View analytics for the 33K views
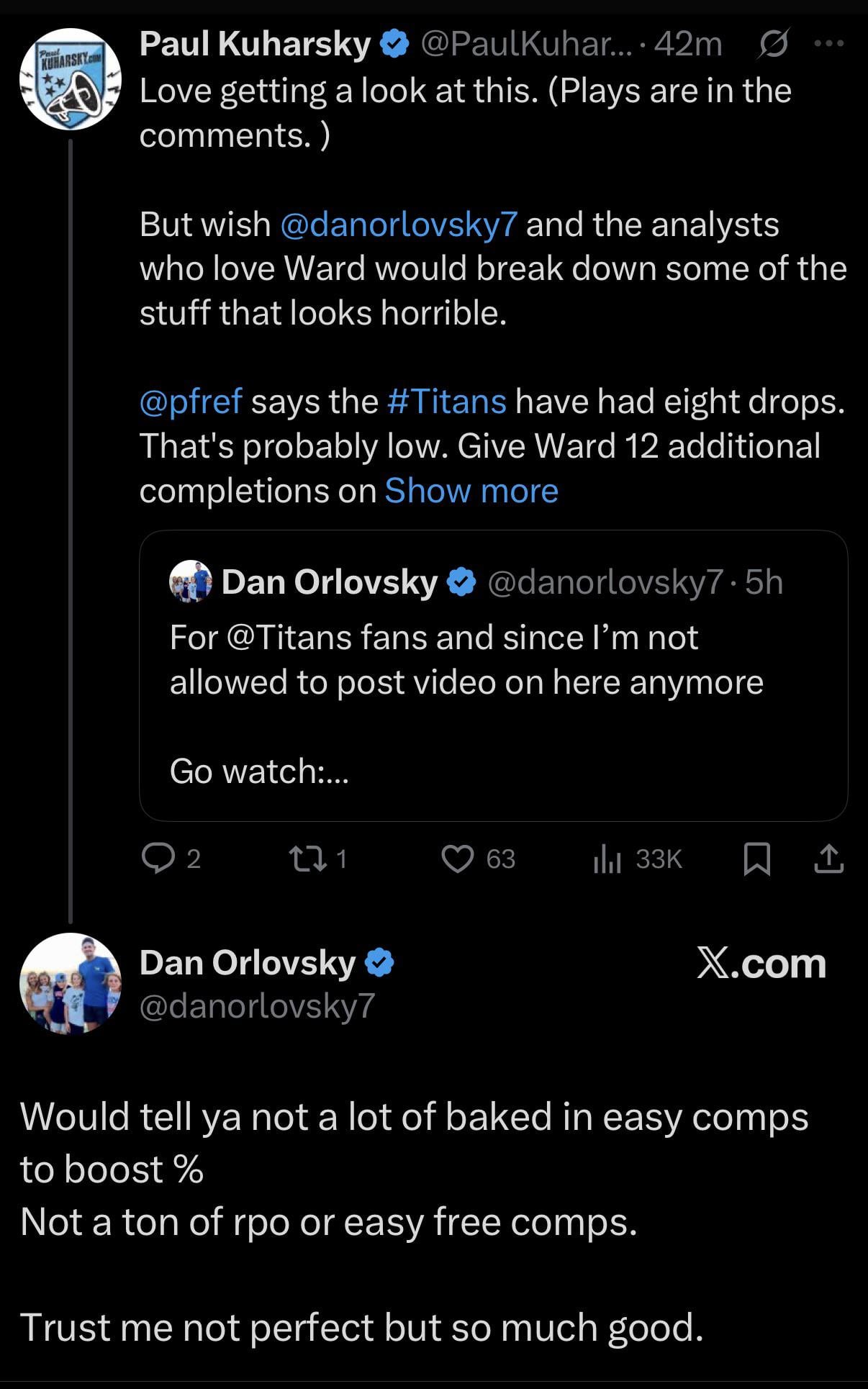 pyautogui.click(x=637, y=859)
